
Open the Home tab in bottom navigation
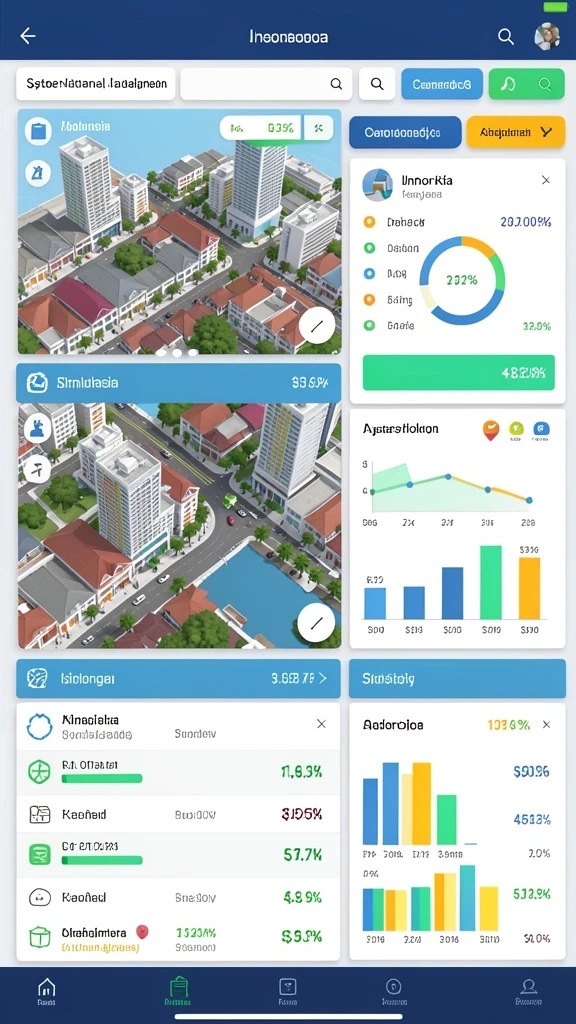pyautogui.click(x=46, y=991)
